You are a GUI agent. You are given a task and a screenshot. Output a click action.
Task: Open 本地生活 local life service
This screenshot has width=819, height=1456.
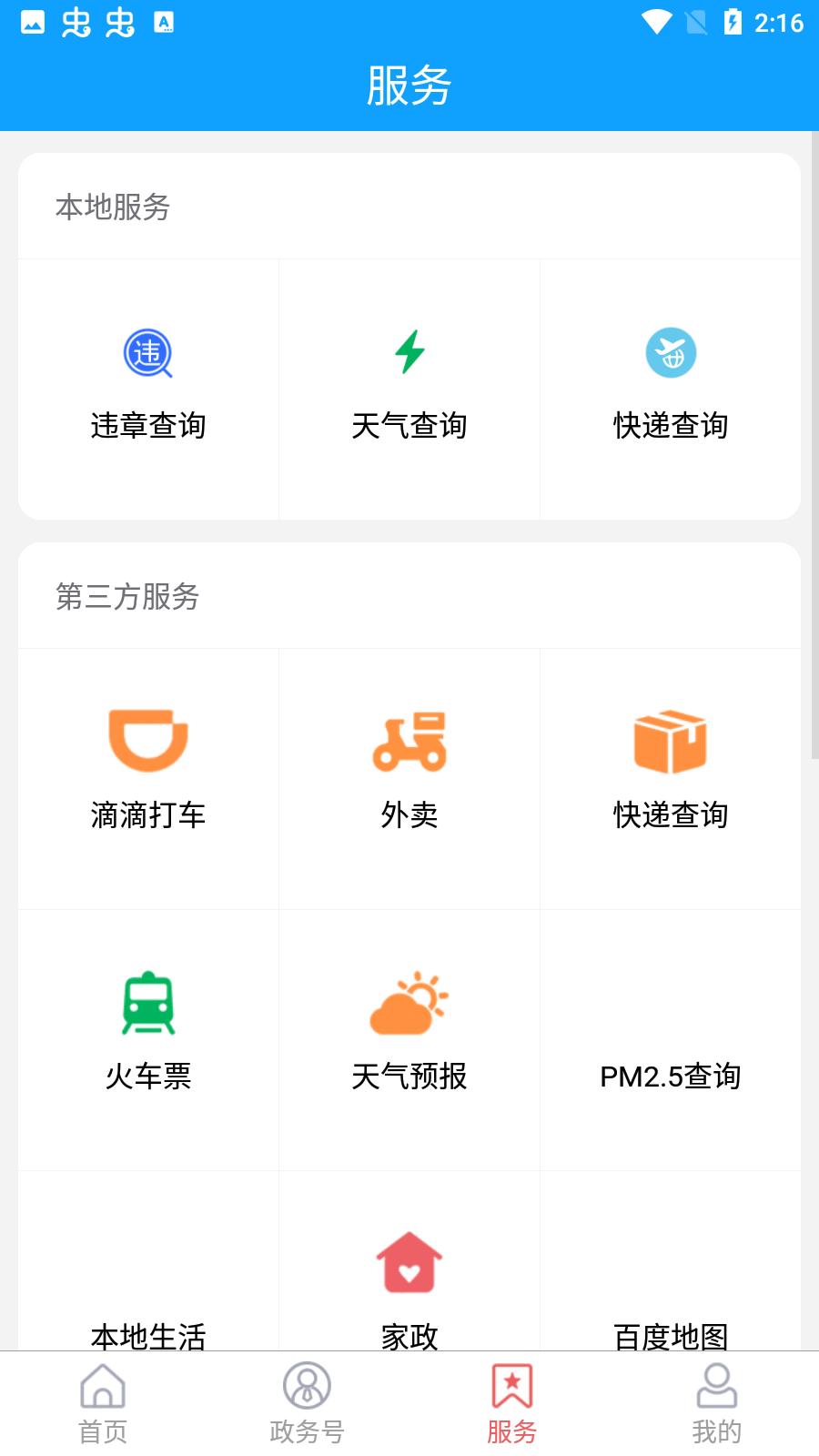pyautogui.click(x=148, y=1310)
